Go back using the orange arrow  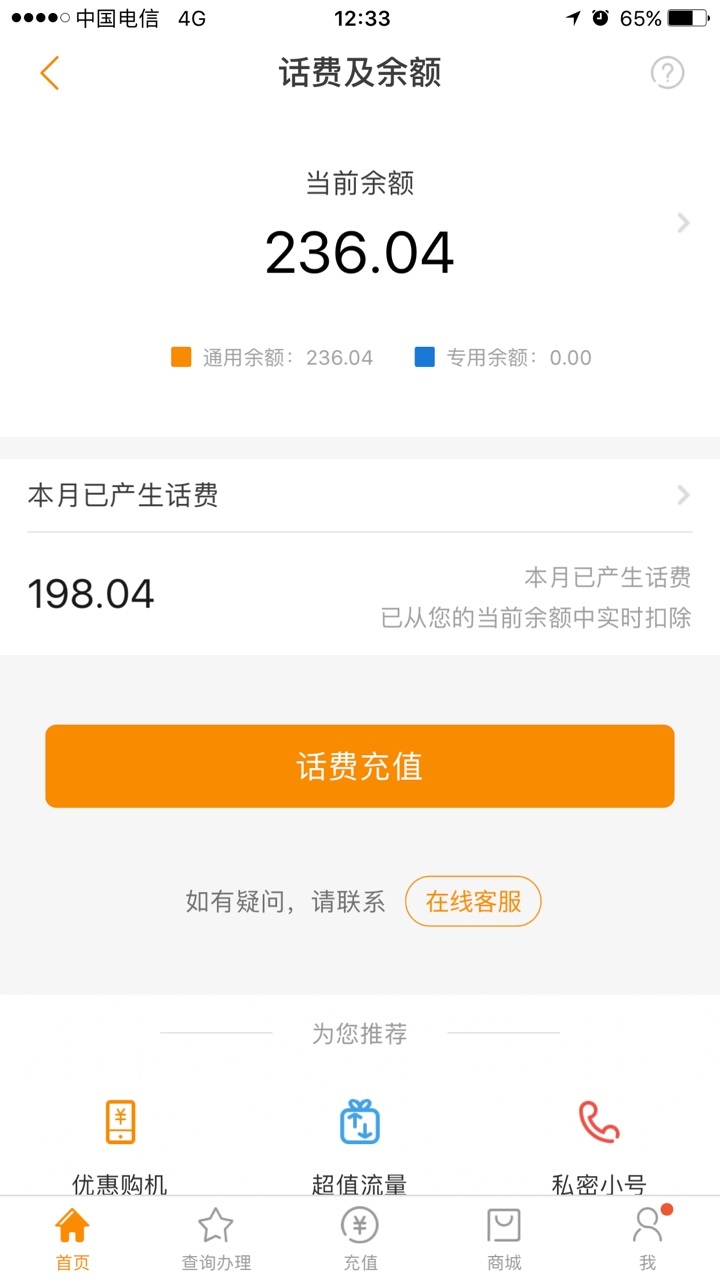pyautogui.click(x=50, y=73)
